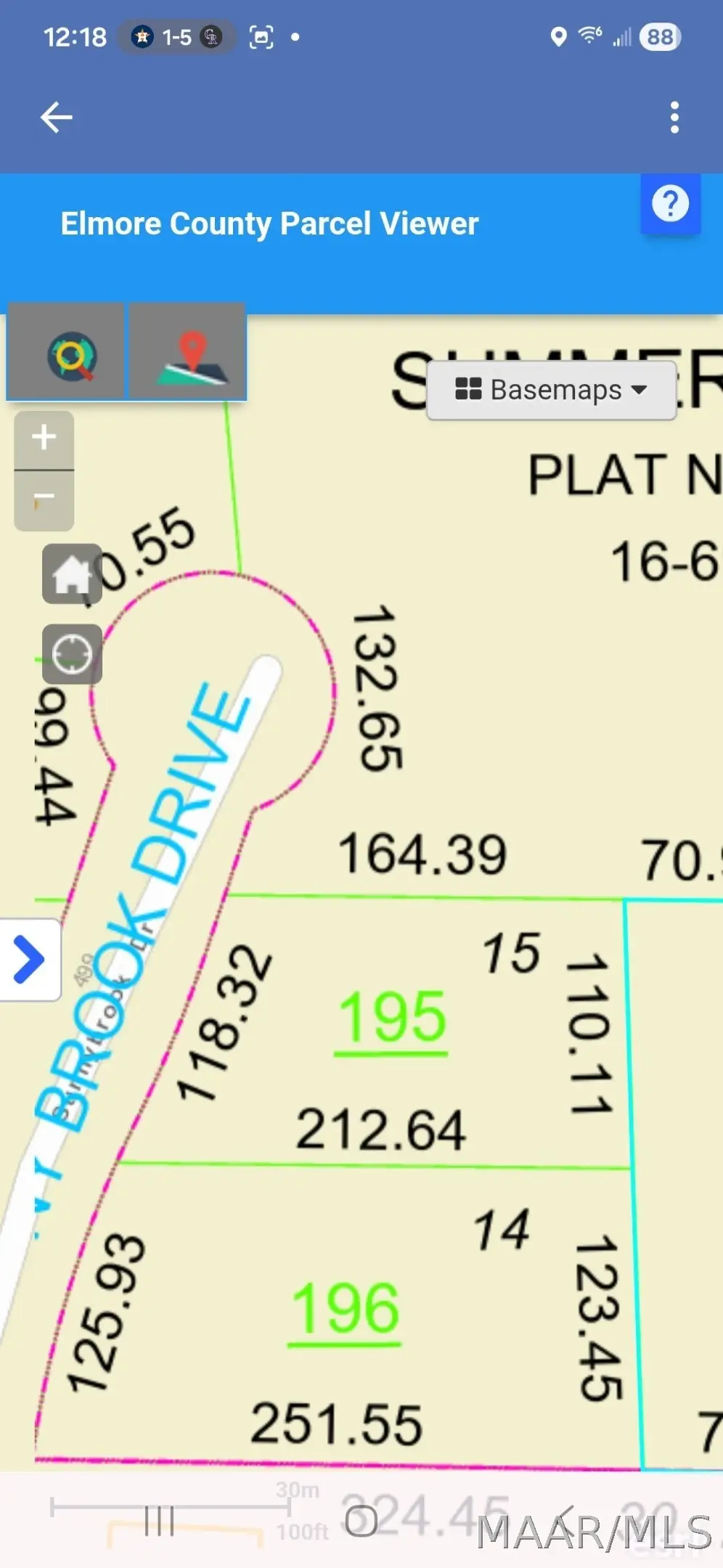Select the map pin locate tool
Screen dimensions: 723x1568
pos(189,354)
